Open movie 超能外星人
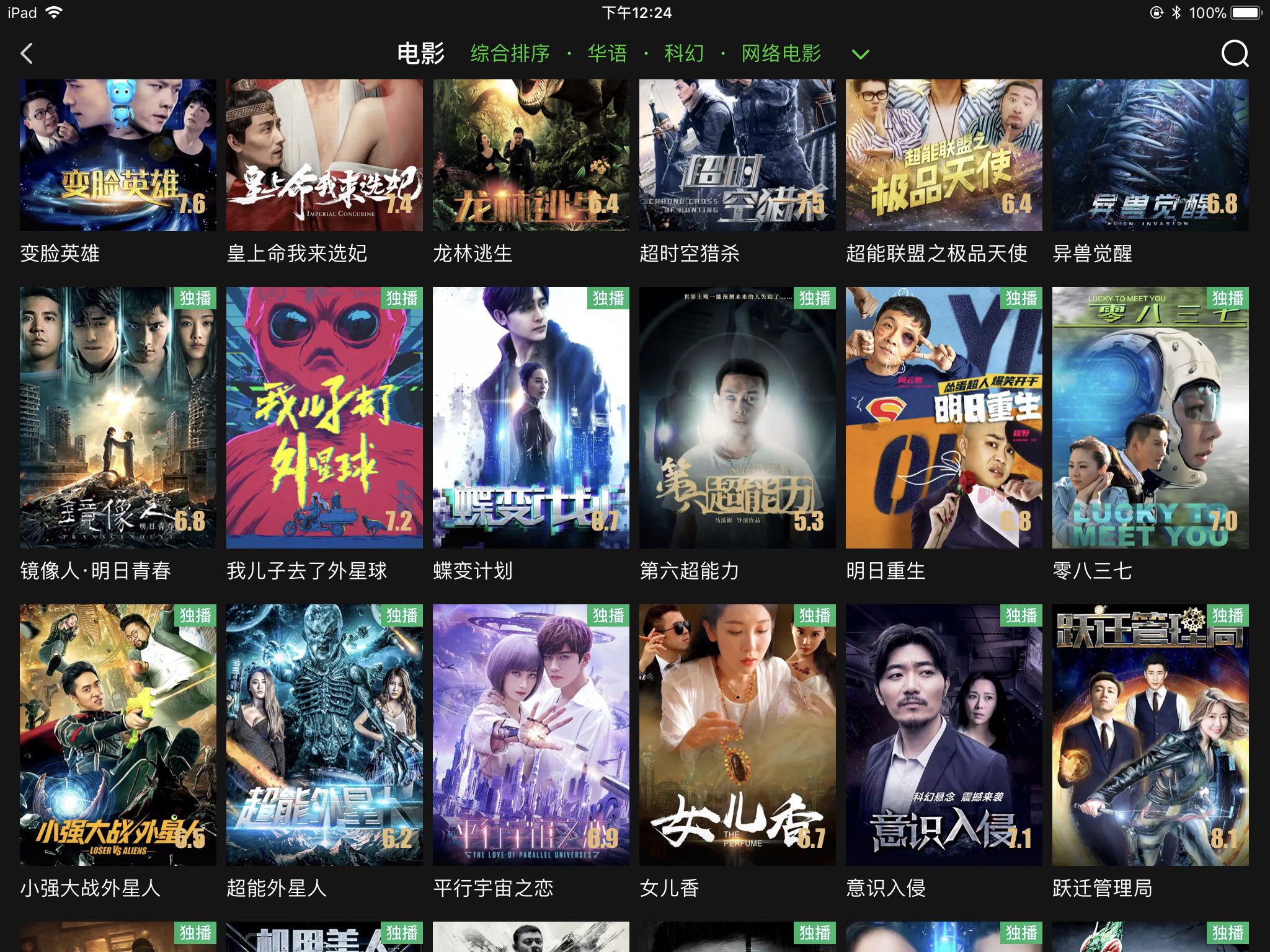Screen dimensions: 1270x952 pos(324,734)
